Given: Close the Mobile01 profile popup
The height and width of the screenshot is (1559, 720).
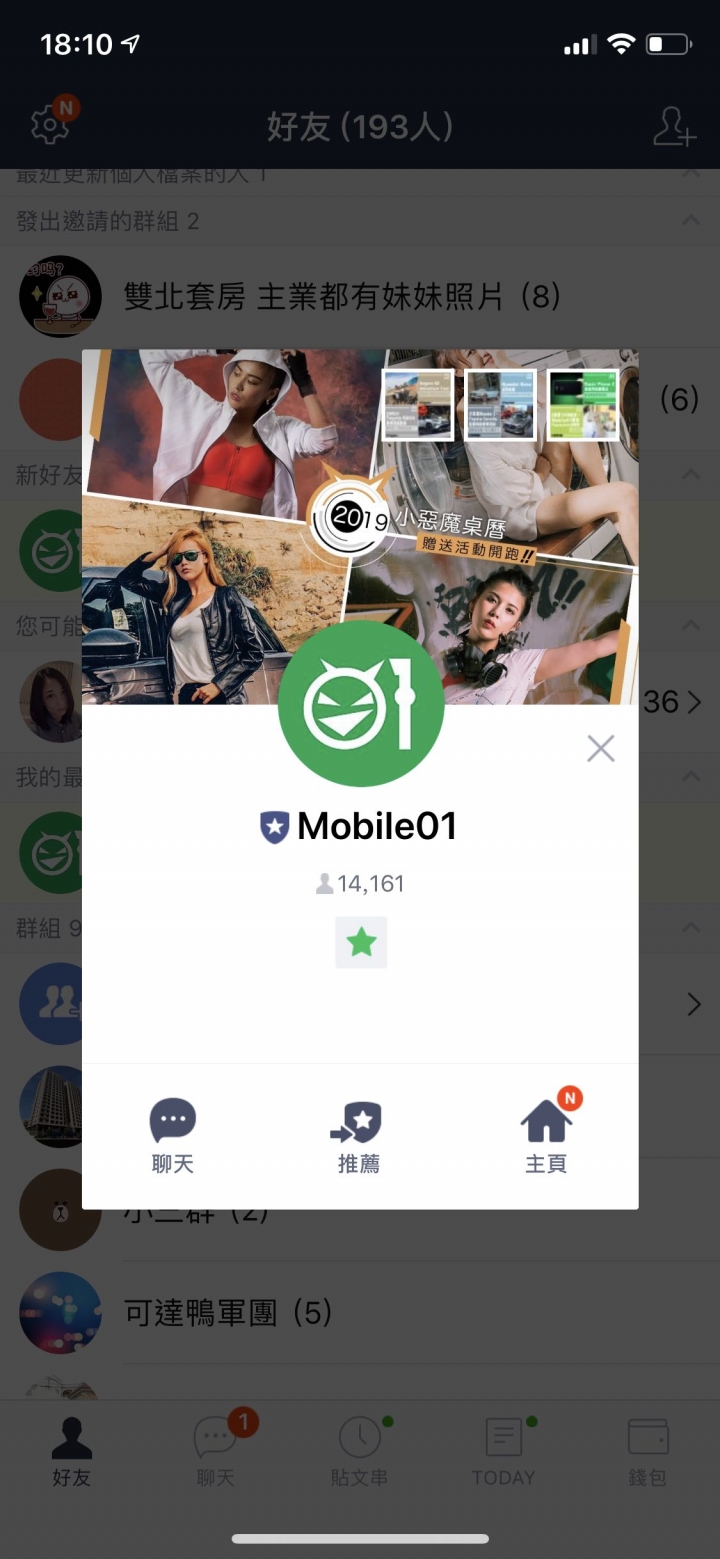Looking at the screenshot, I should [x=600, y=748].
